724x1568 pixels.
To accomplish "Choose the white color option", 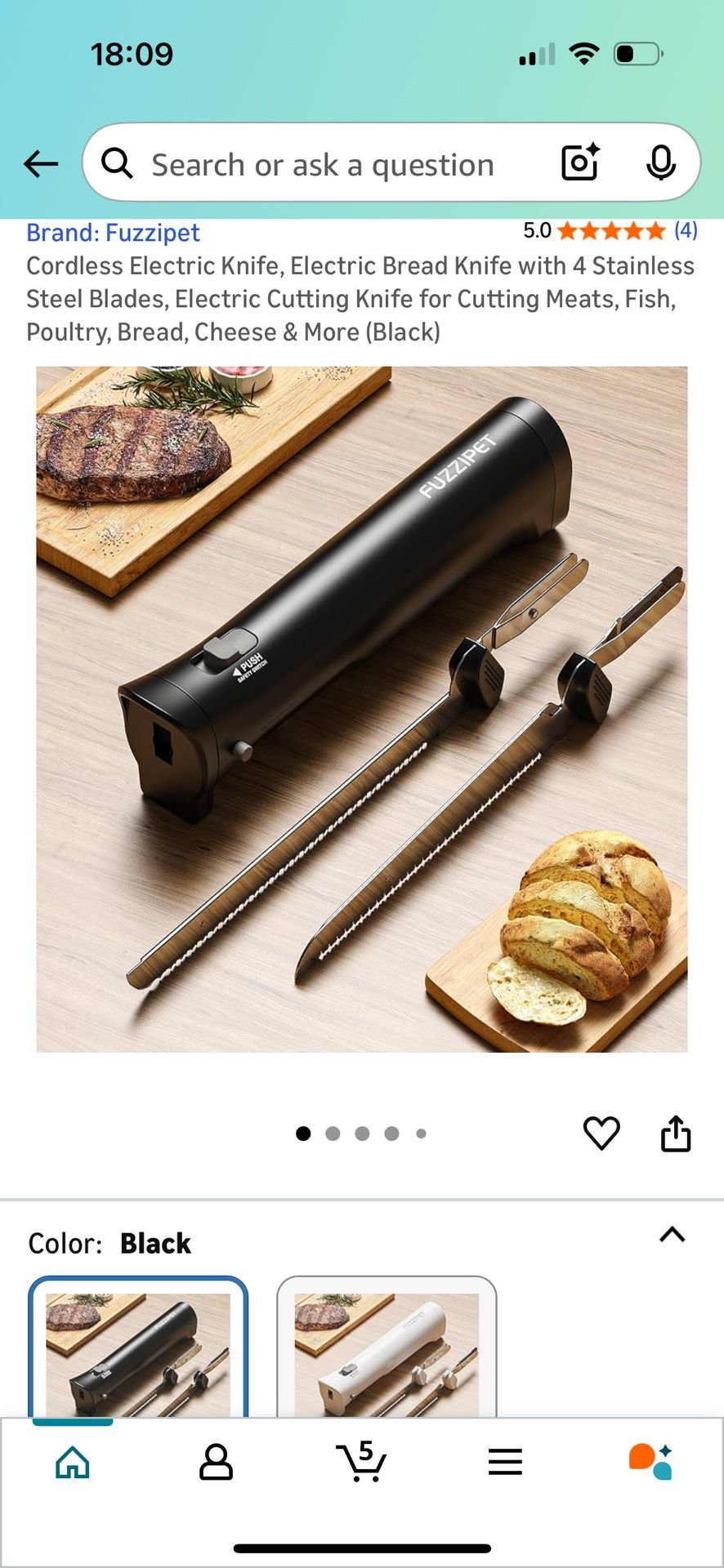I will [x=387, y=1347].
